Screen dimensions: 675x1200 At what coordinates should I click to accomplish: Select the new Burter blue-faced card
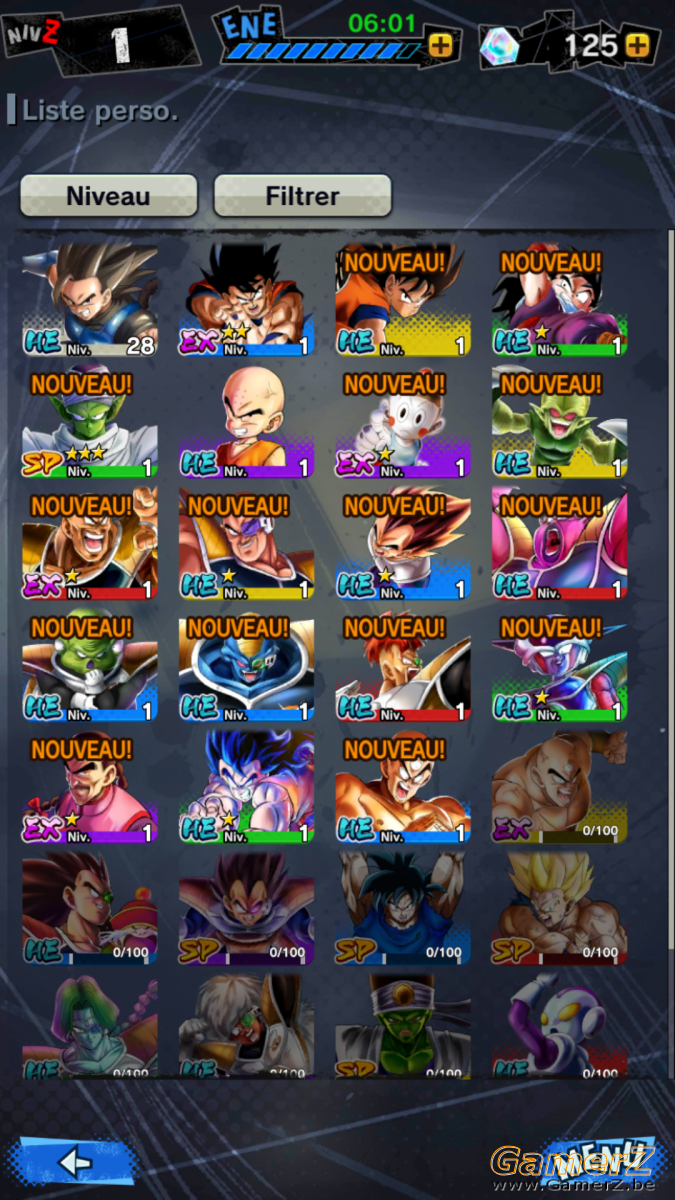246,667
